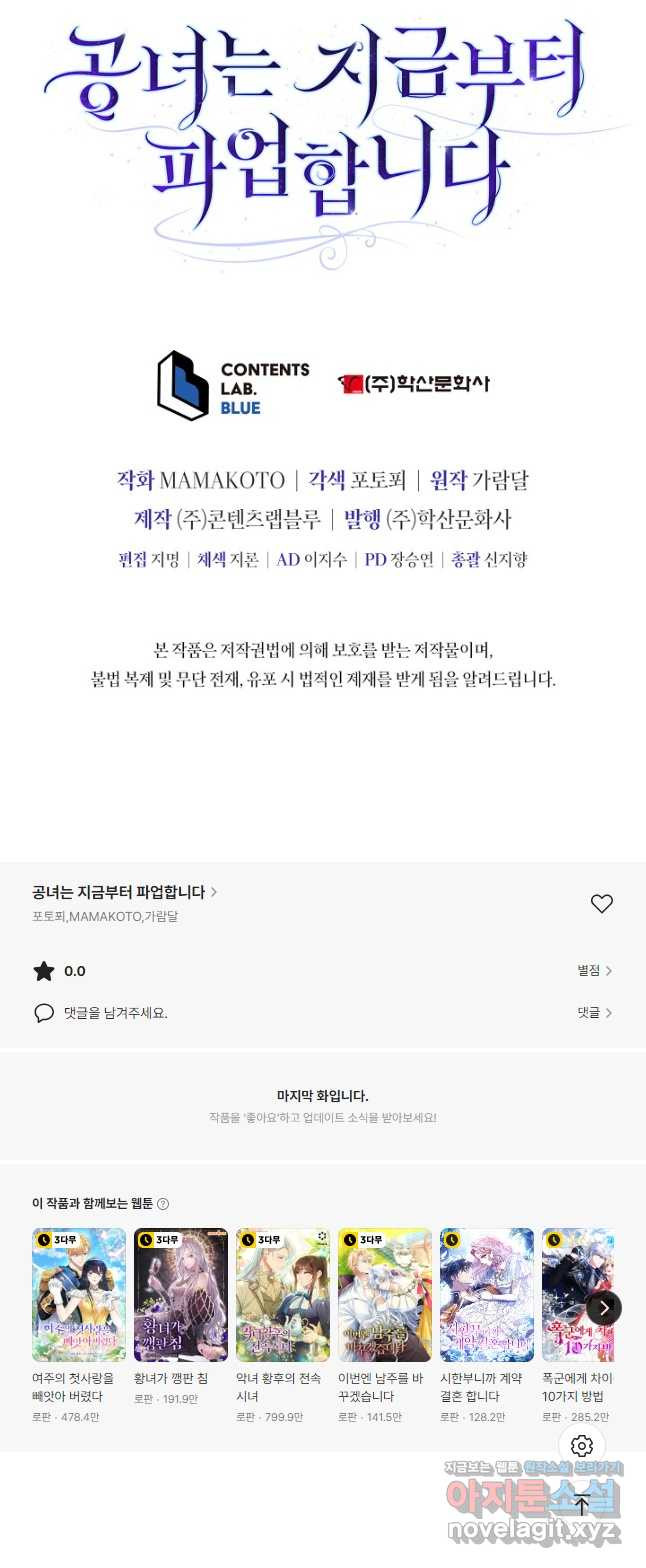Open webtoon 이번엔 남주를 바꾸겠습니다
The height and width of the screenshot is (1568, 646).
tap(385, 1295)
